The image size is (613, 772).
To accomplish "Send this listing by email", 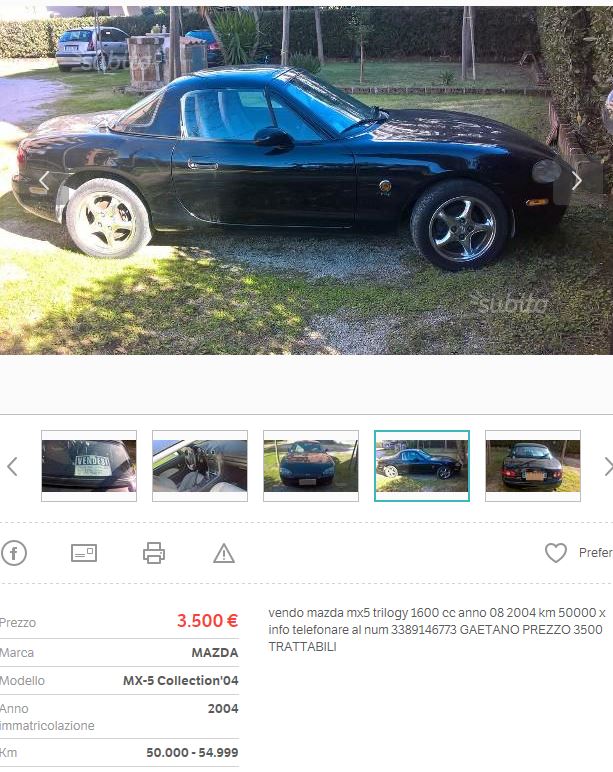I will (84, 553).
